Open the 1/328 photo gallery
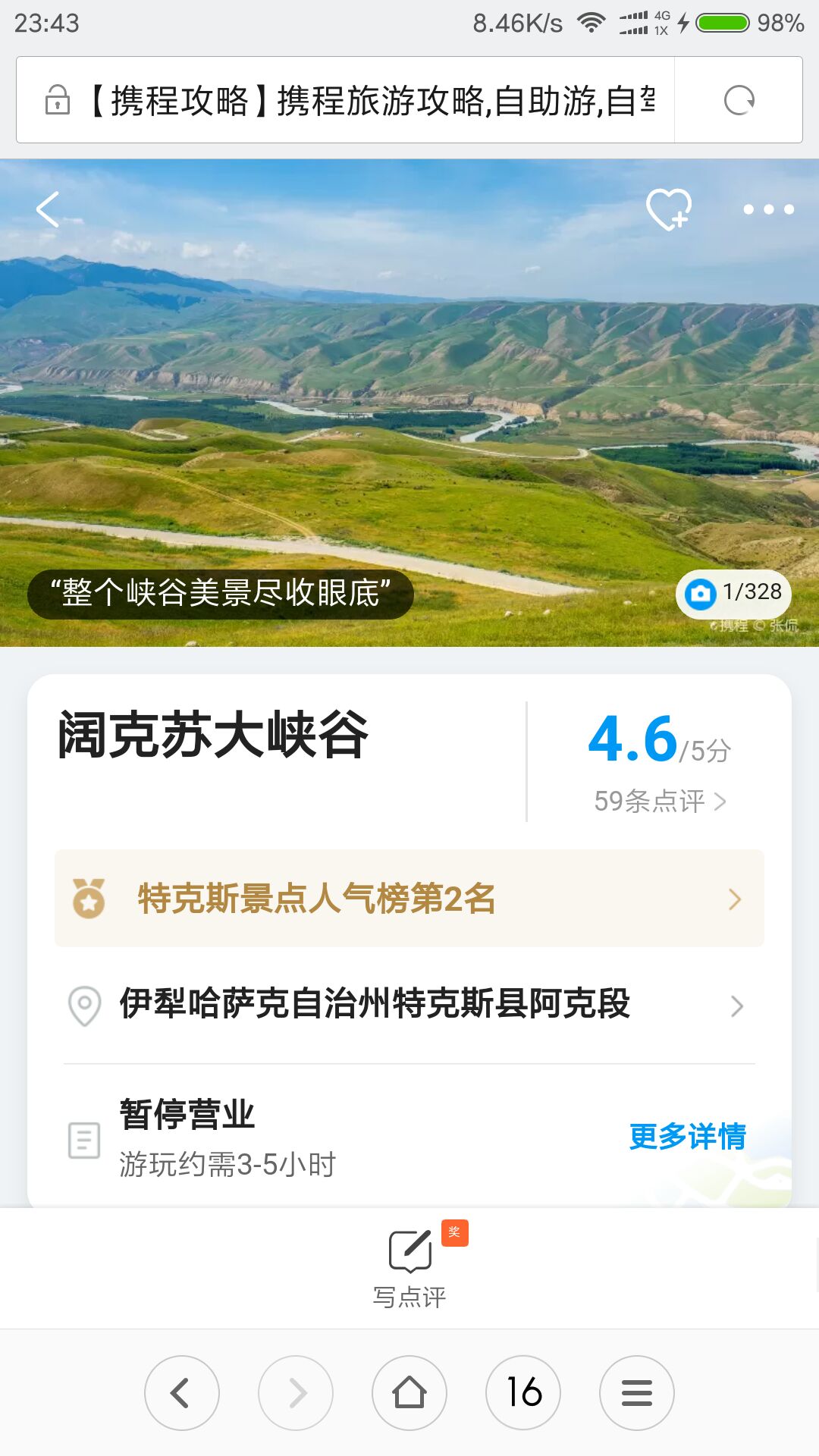Screen dimensions: 819x1456 tap(733, 592)
